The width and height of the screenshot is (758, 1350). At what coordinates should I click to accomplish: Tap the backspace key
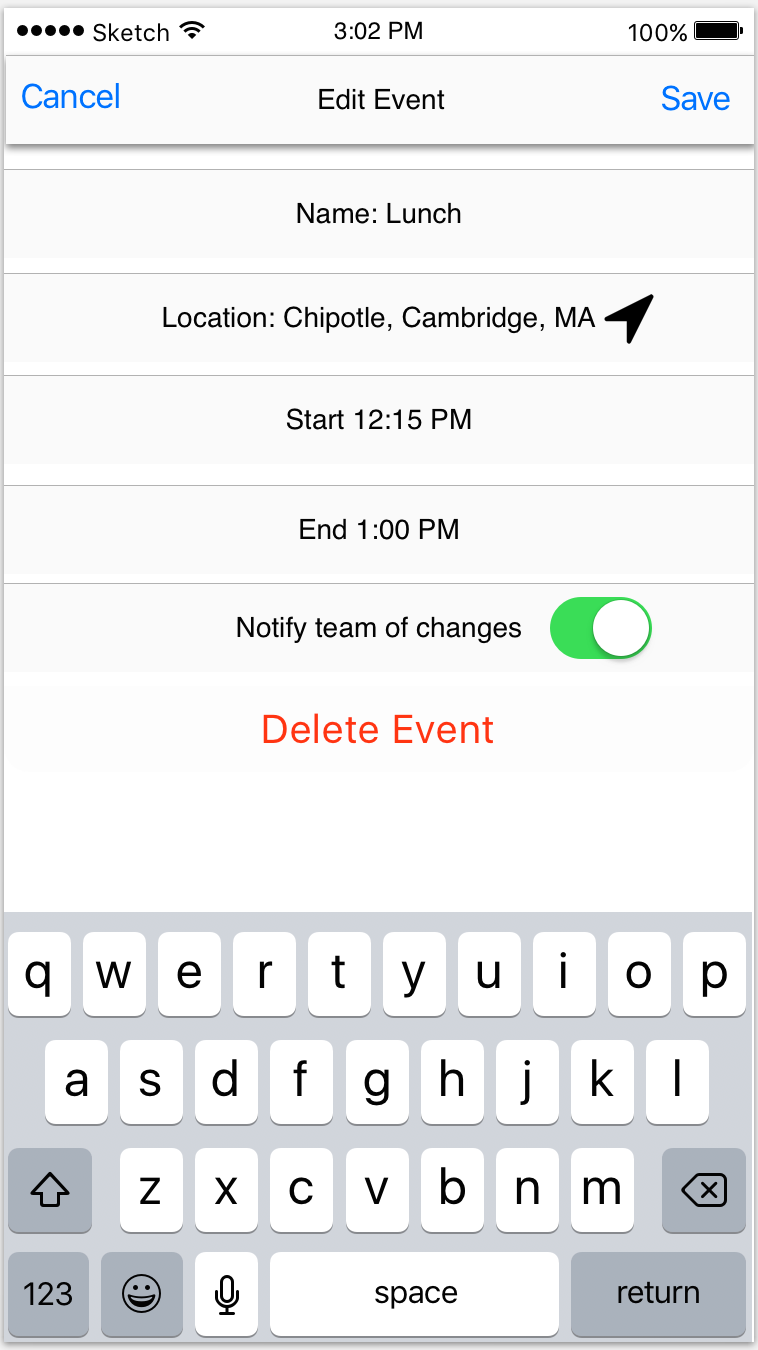coord(703,1190)
